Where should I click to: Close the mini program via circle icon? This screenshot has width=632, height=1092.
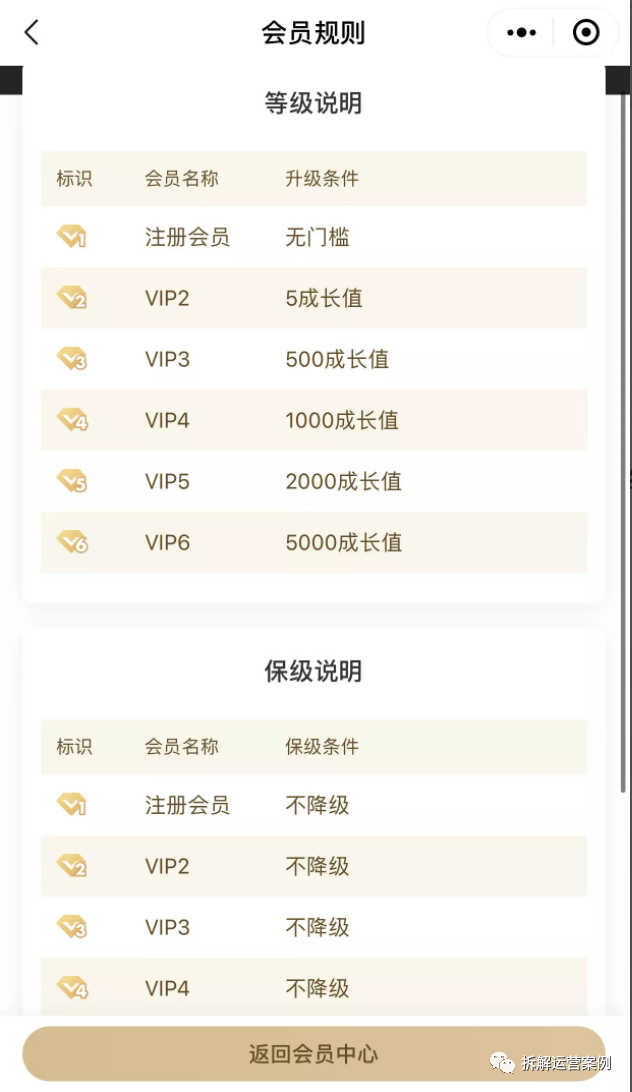point(586,32)
